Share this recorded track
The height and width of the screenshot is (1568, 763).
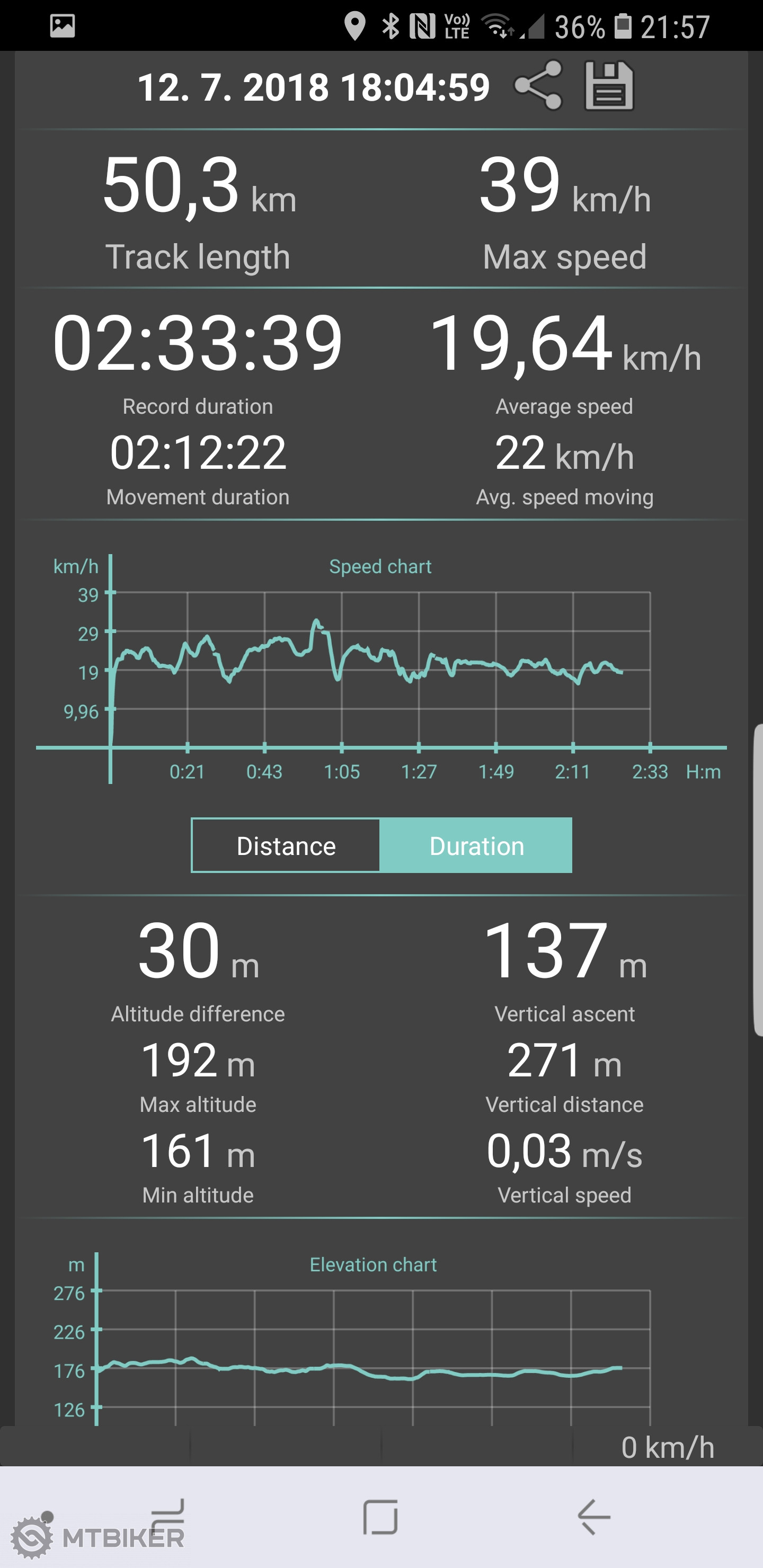click(x=538, y=86)
